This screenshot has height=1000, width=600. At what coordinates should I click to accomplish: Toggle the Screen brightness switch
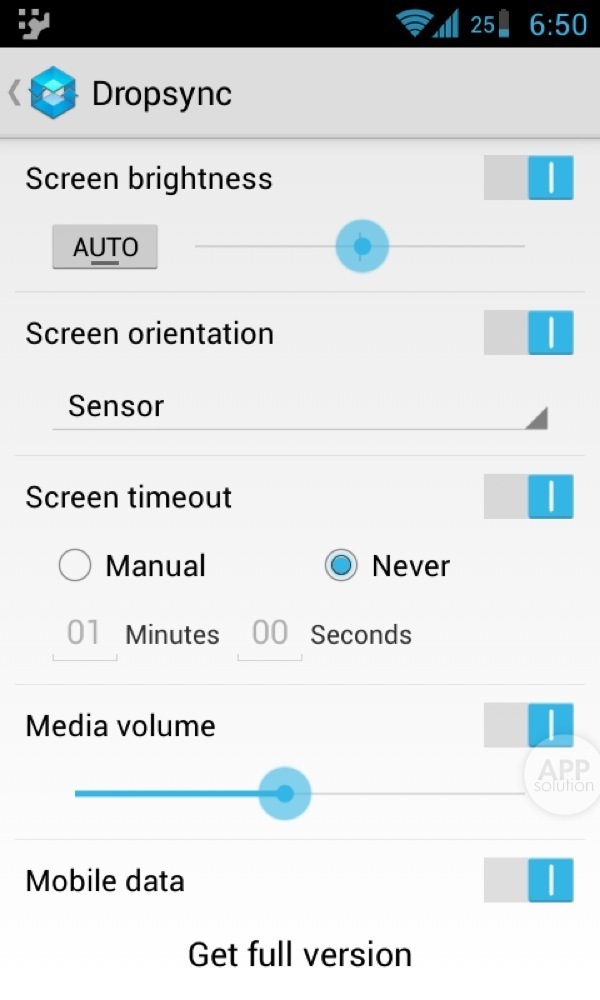(528, 178)
